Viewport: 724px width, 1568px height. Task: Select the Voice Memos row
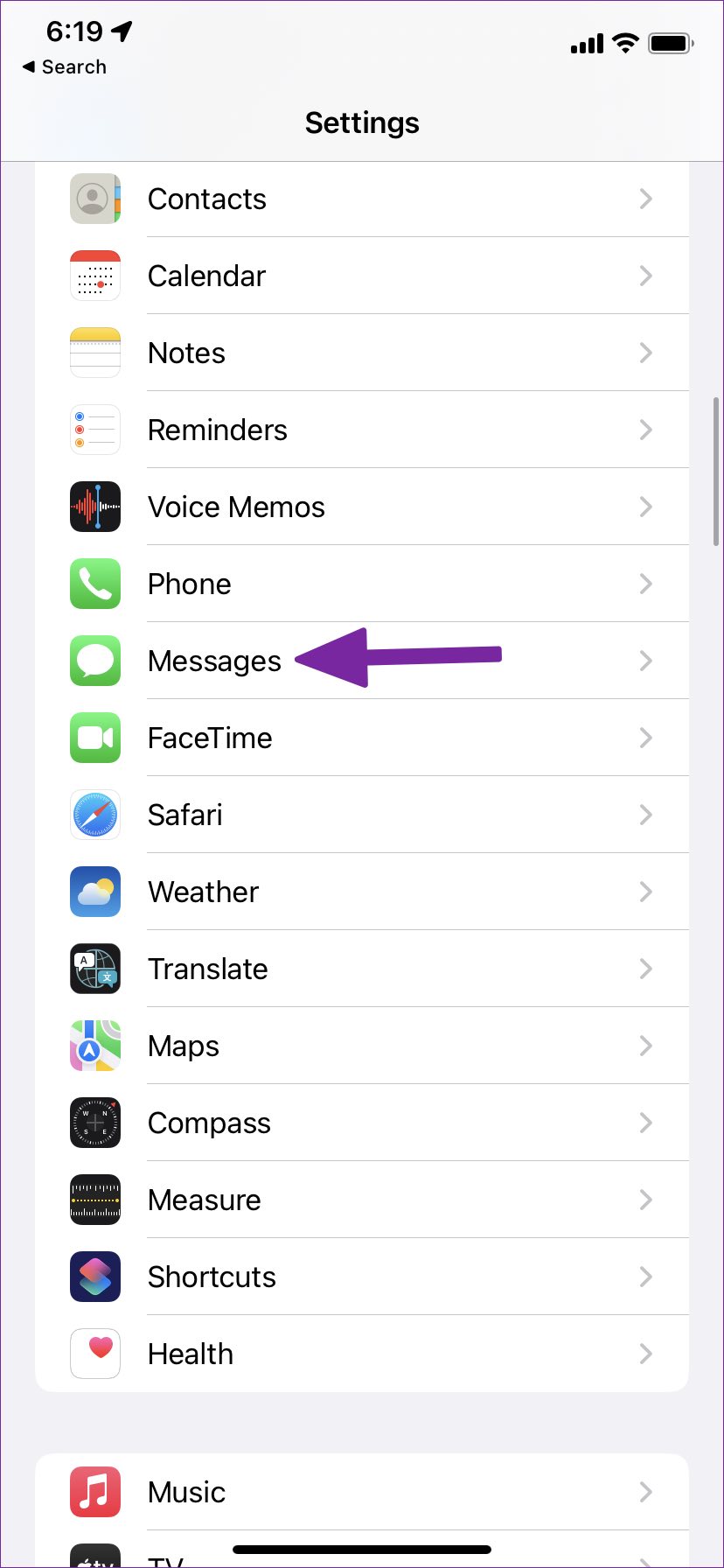coord(361,507)
